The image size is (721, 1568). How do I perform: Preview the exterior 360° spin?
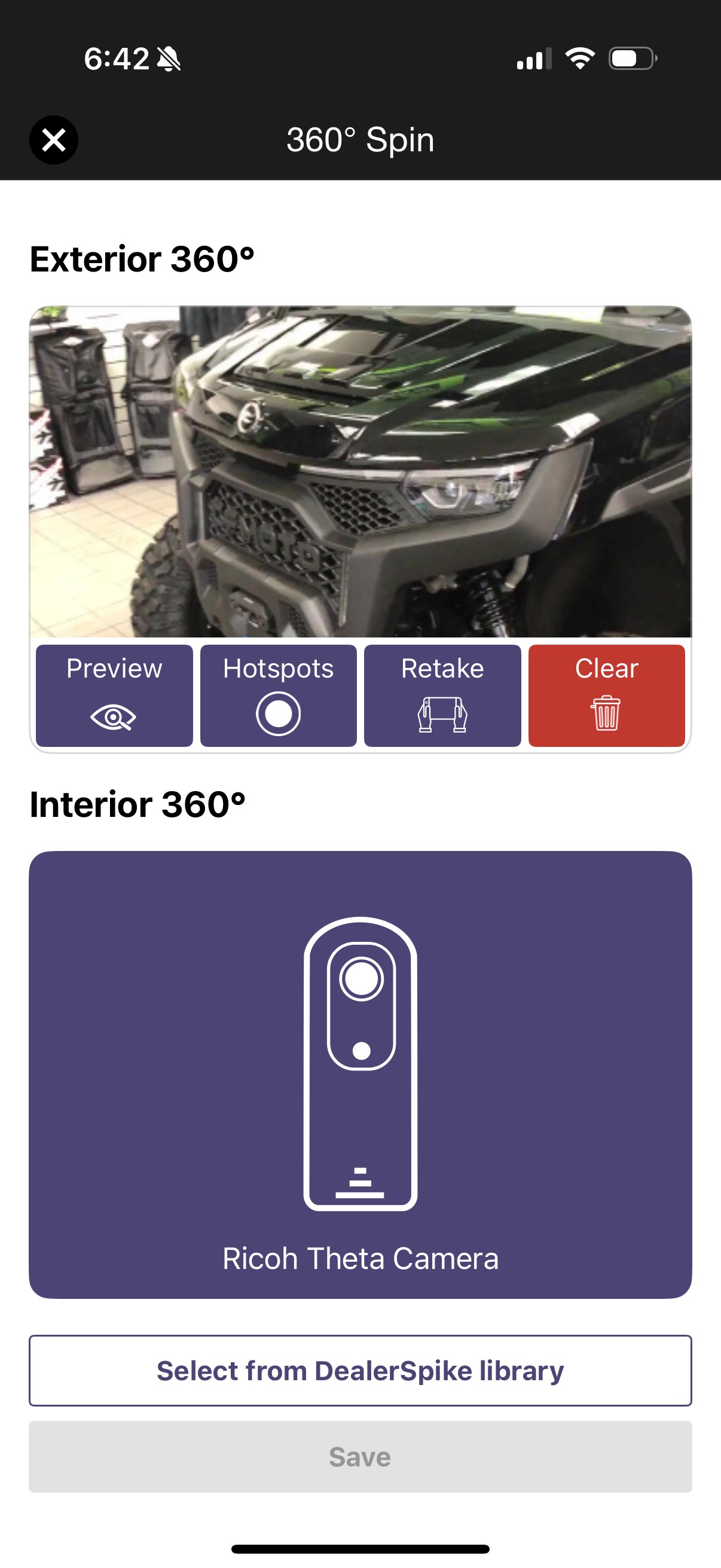point(114,695)
